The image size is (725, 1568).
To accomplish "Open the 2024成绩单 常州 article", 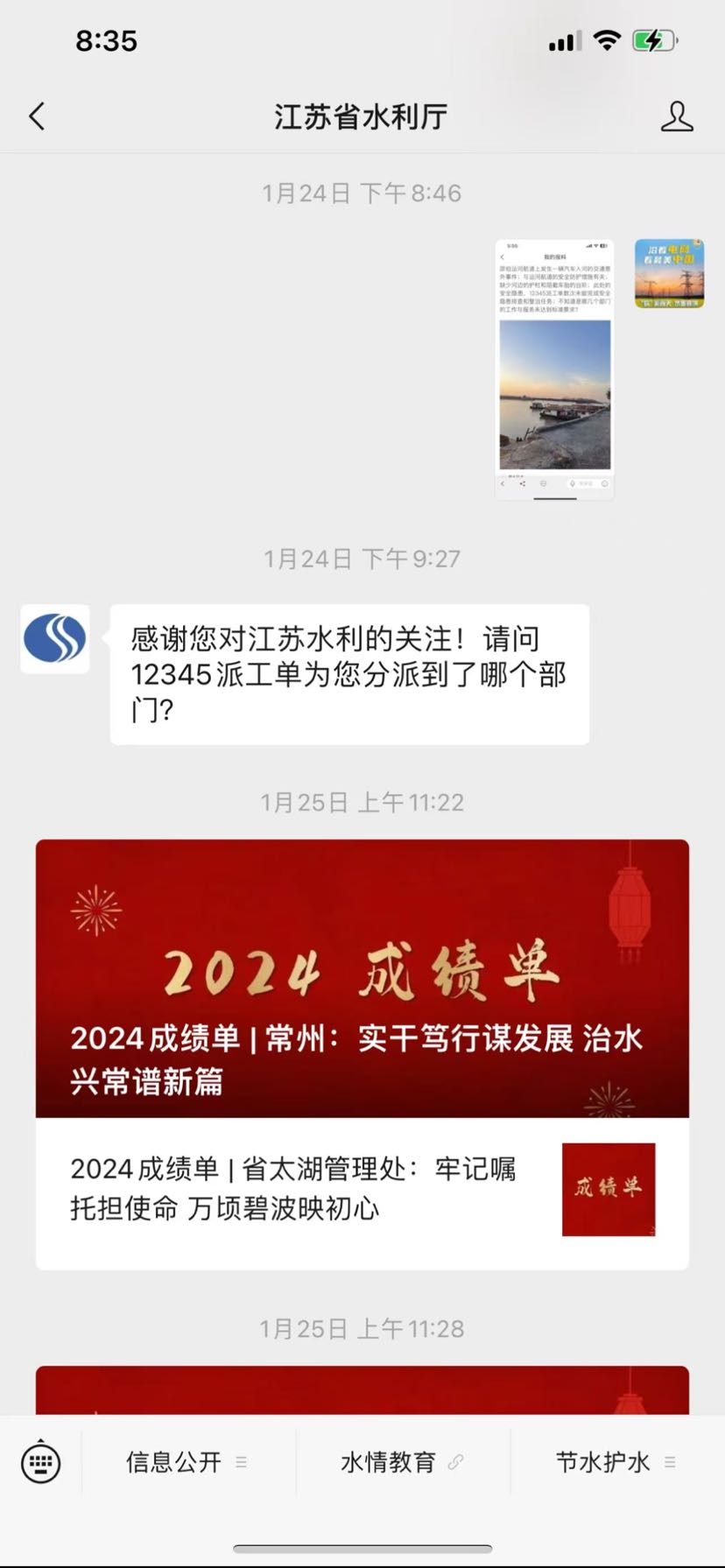I will [x=362, y=978].
